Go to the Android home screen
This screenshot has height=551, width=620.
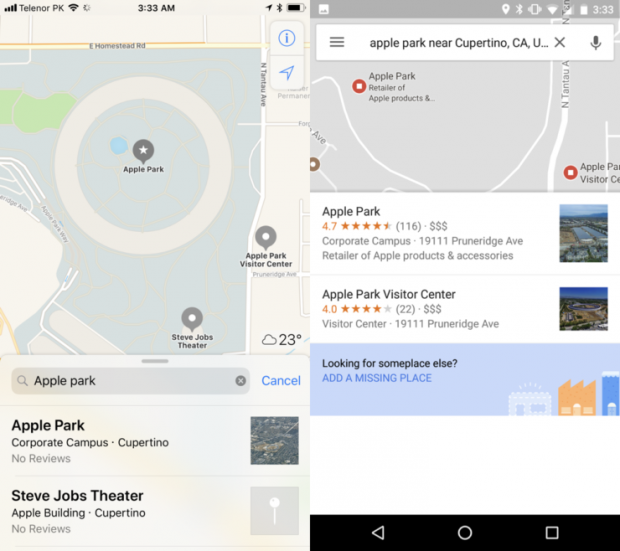(x=465, y=532)
